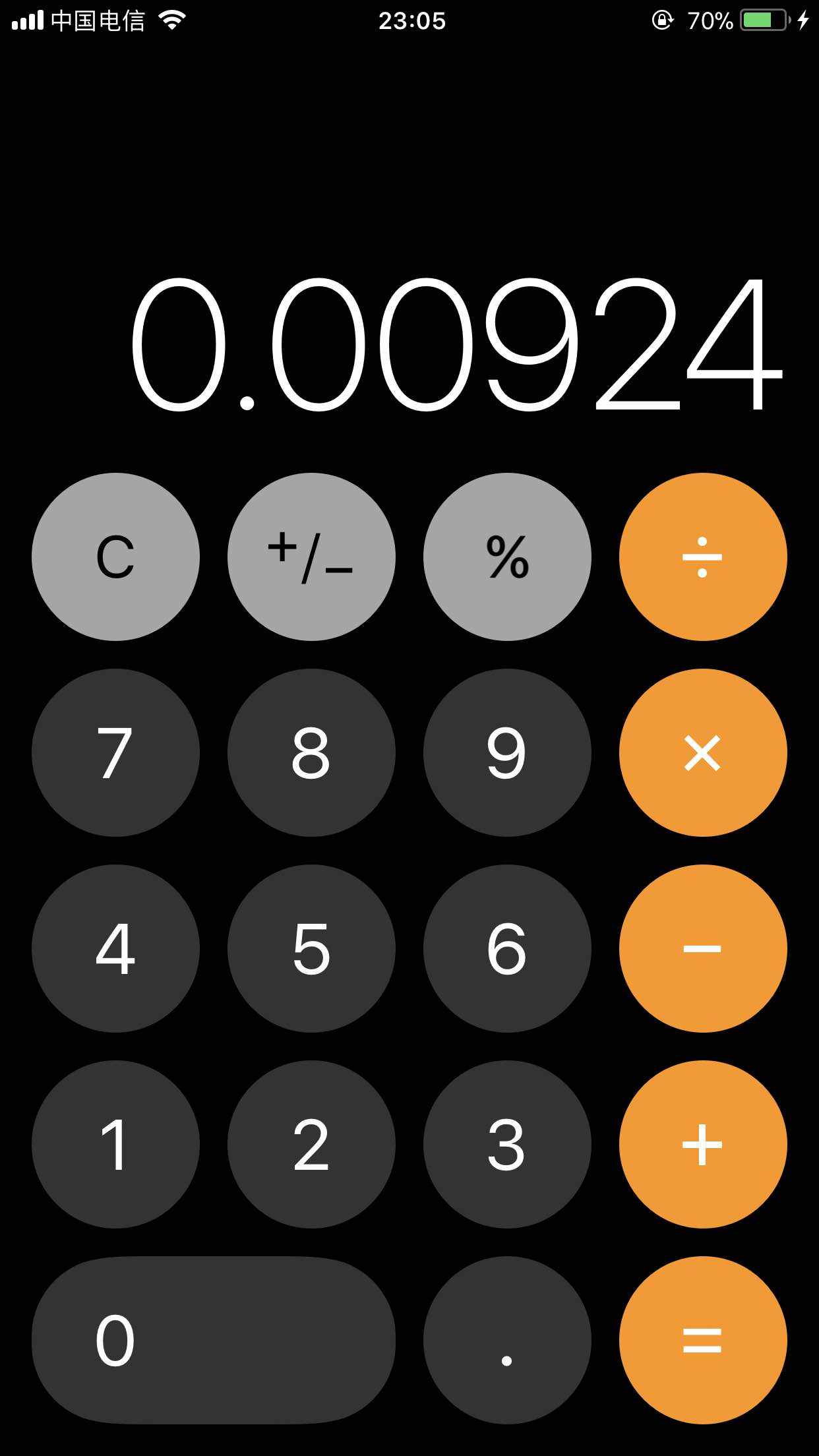
Task: Enter digit 8
Action: (311, 752)
